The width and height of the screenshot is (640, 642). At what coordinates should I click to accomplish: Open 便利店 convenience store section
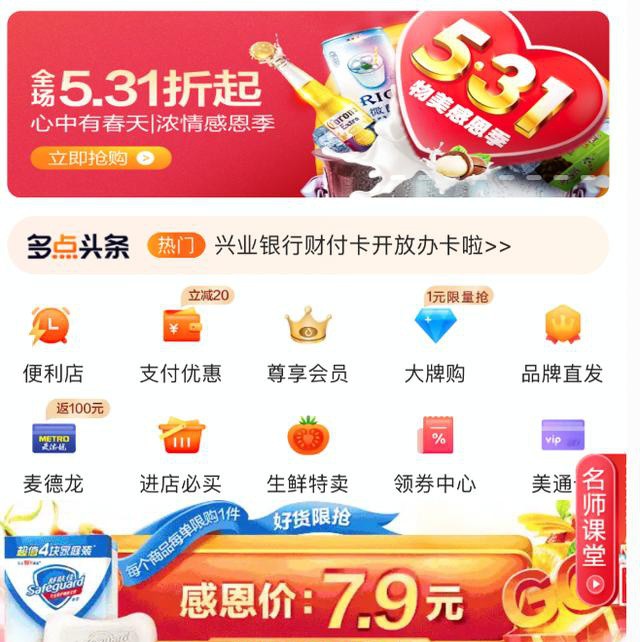click(x=52, y=345)
